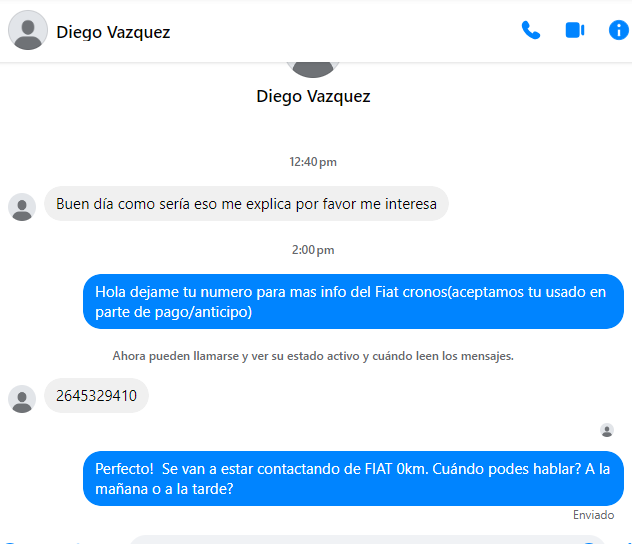Start a voice call with Diego Vazquez
632x544 pixels.
tap(530, 31)
